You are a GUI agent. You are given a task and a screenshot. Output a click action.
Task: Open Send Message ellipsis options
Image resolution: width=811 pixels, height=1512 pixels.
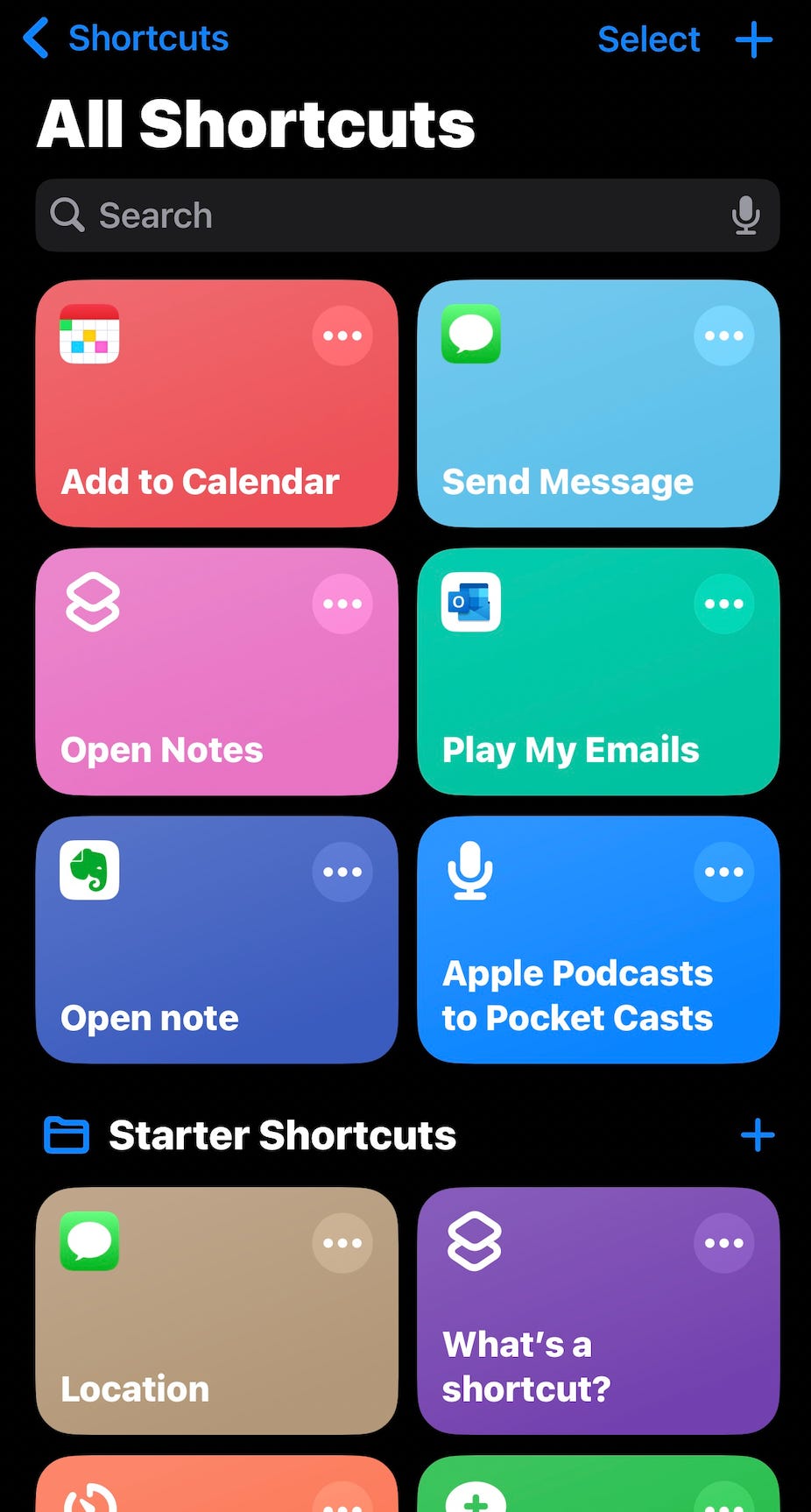pyautogui.click(x=723, y=336)
